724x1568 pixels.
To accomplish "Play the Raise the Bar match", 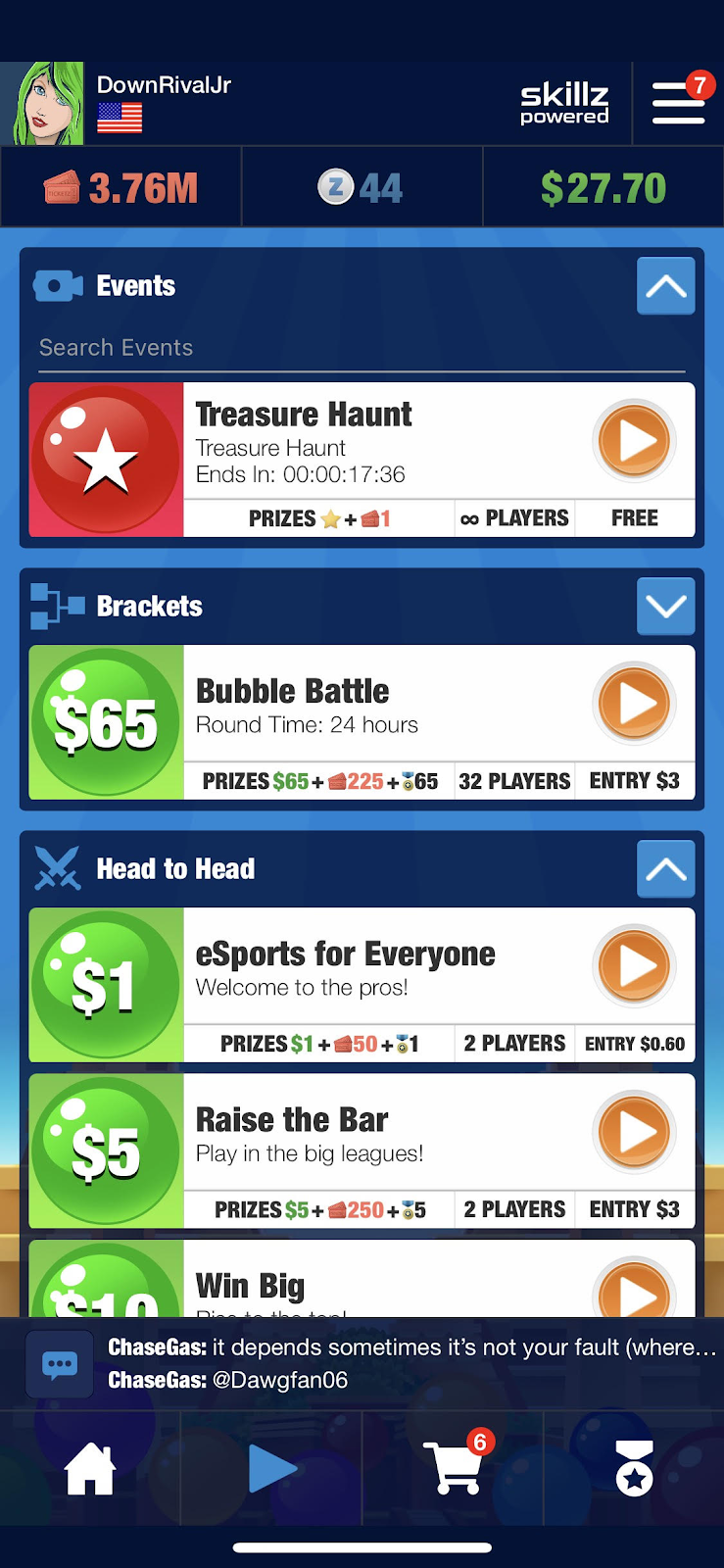I will point(635,1132).
